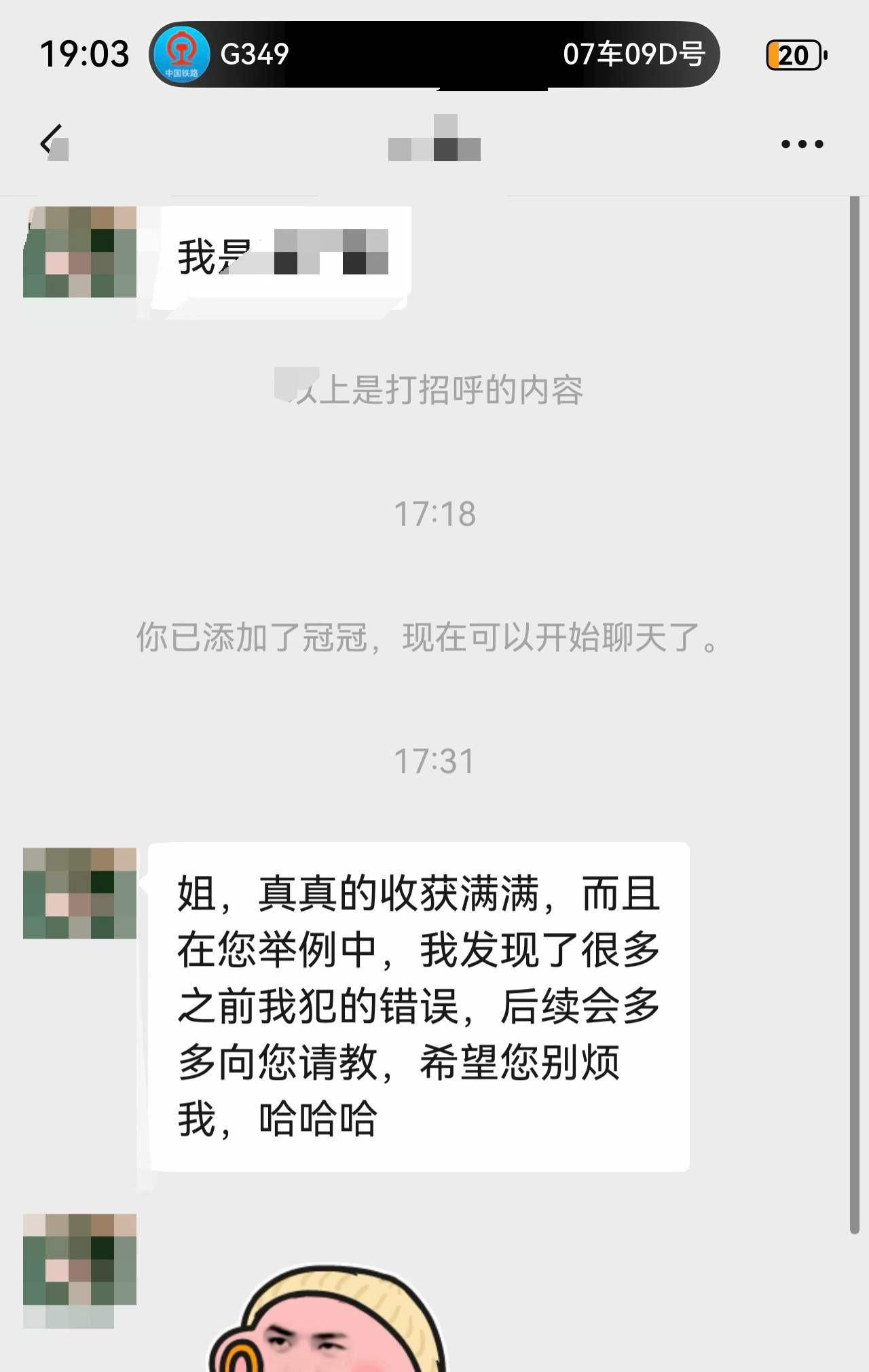Open the G349 train trip capsule
The height and width of the screenshot is (1372, 869).
[434, 54]
